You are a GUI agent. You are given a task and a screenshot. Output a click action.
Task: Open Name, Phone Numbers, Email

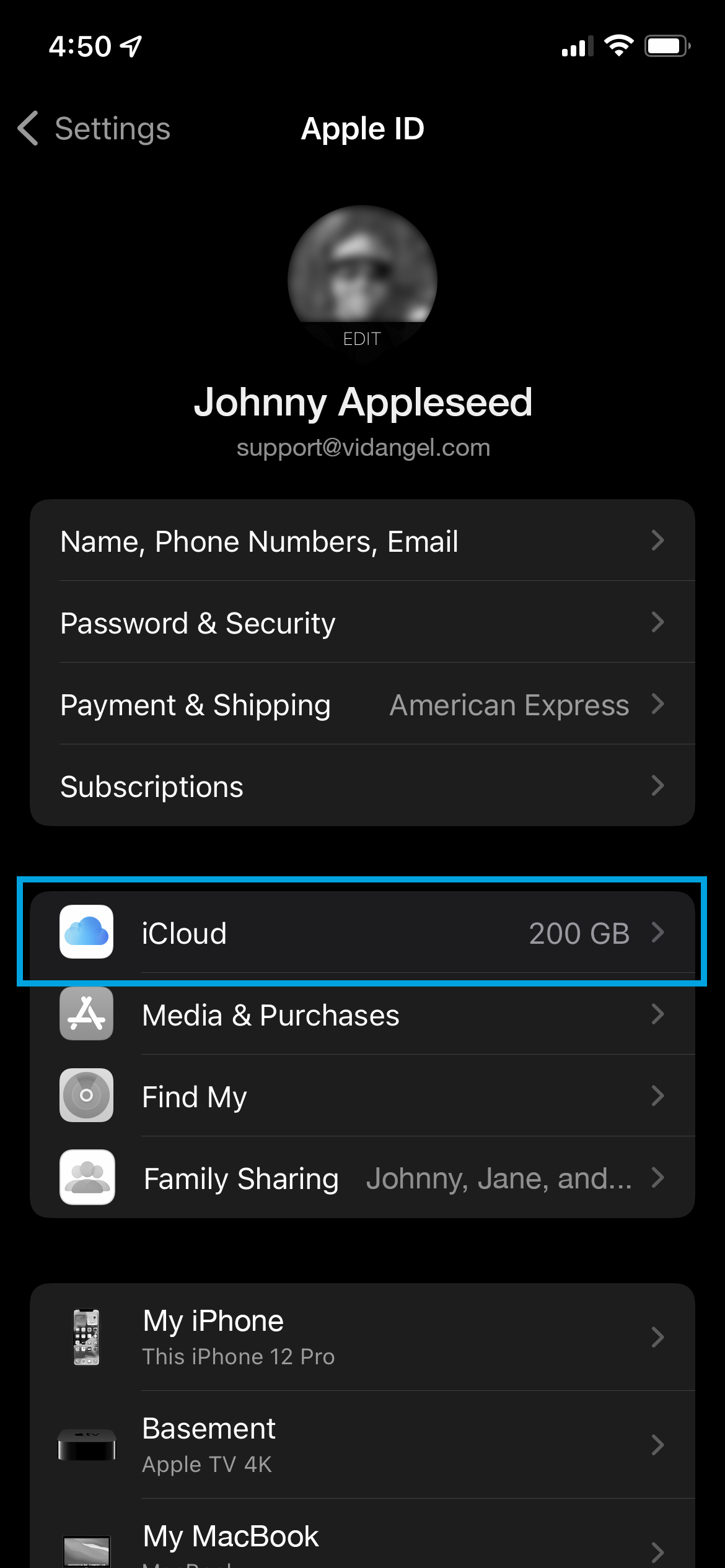point(362,541)
